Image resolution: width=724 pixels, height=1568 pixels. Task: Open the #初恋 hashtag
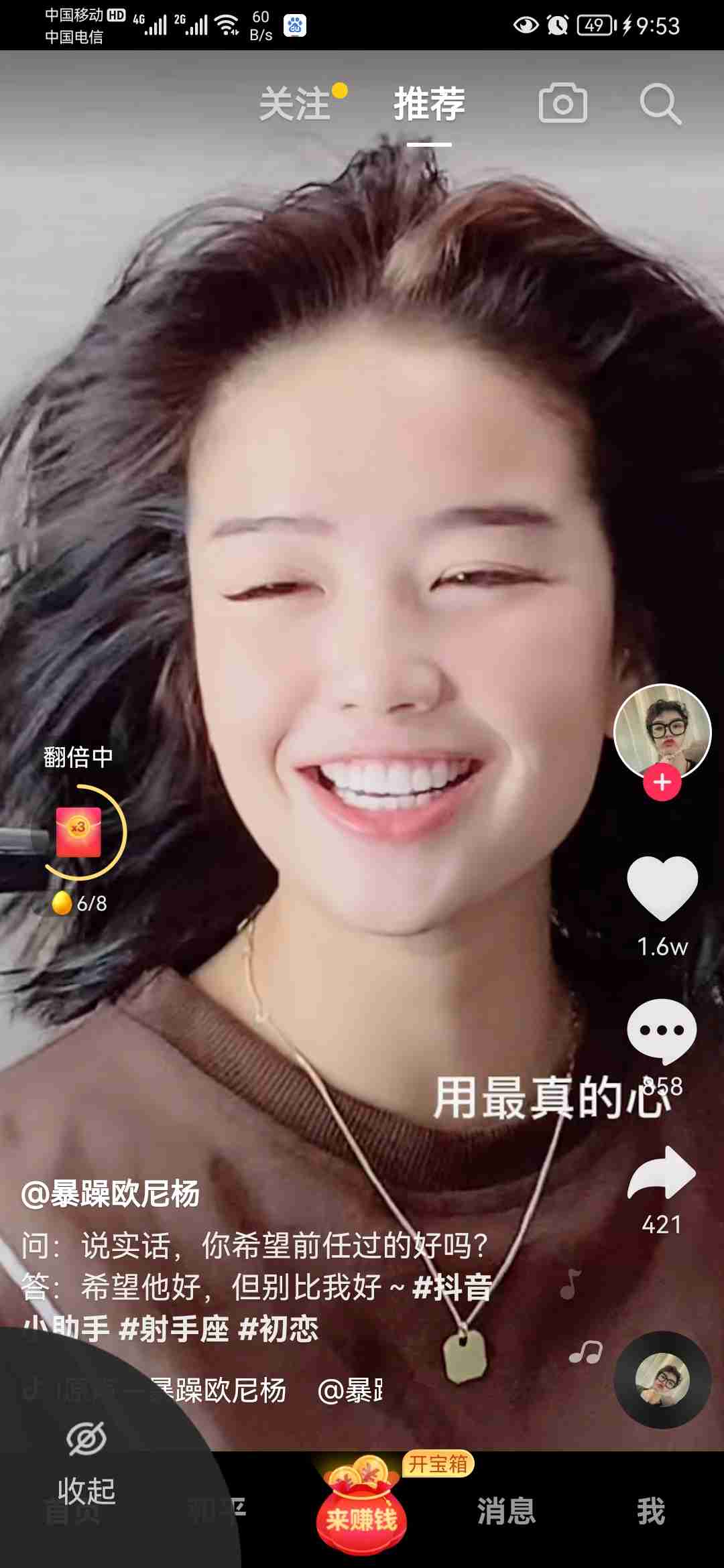[279, 1329]
